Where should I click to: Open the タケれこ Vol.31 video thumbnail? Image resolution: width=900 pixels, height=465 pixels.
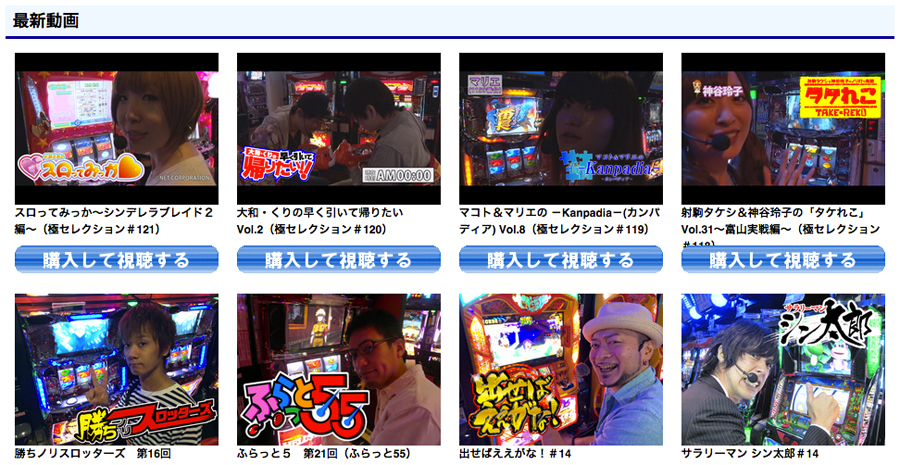click(x=783, y=128)
